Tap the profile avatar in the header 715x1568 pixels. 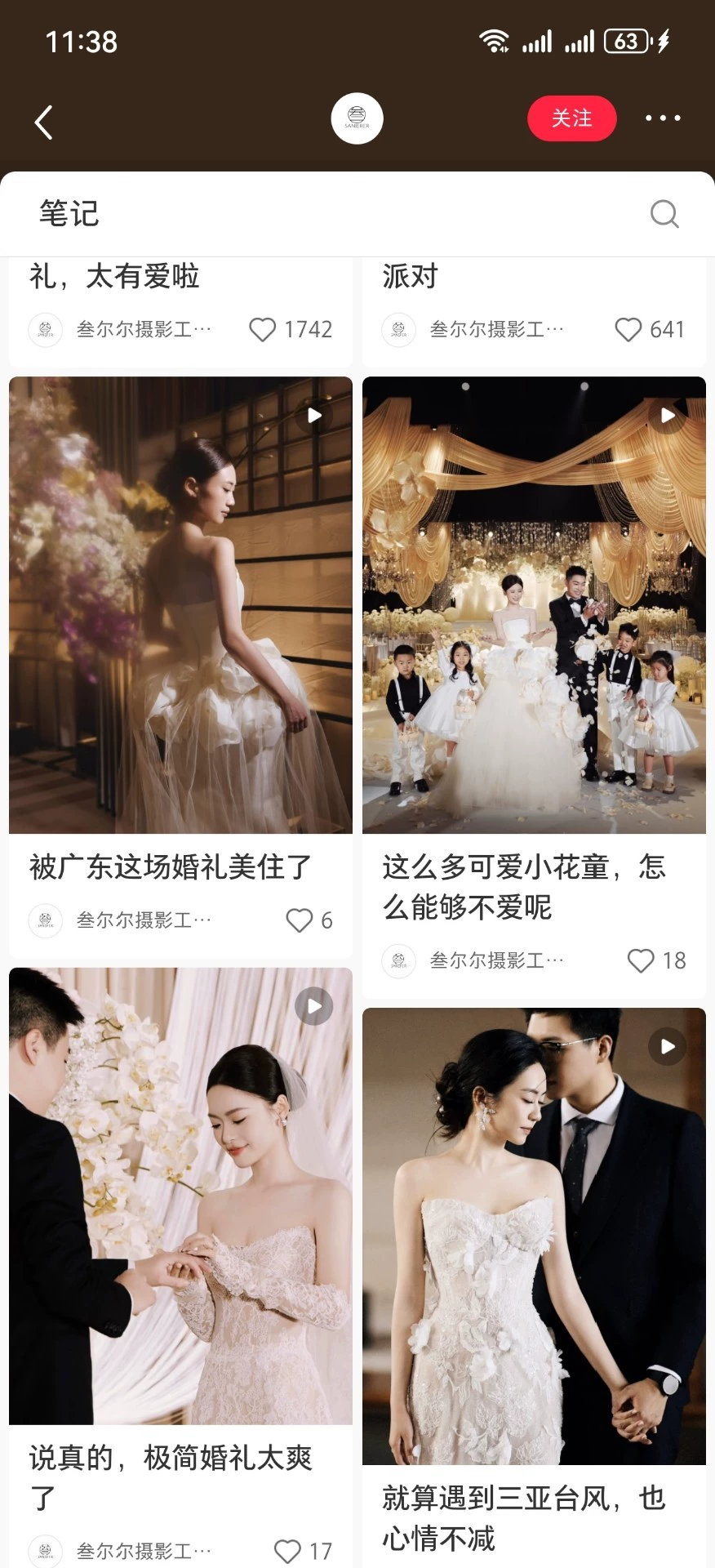357,118
